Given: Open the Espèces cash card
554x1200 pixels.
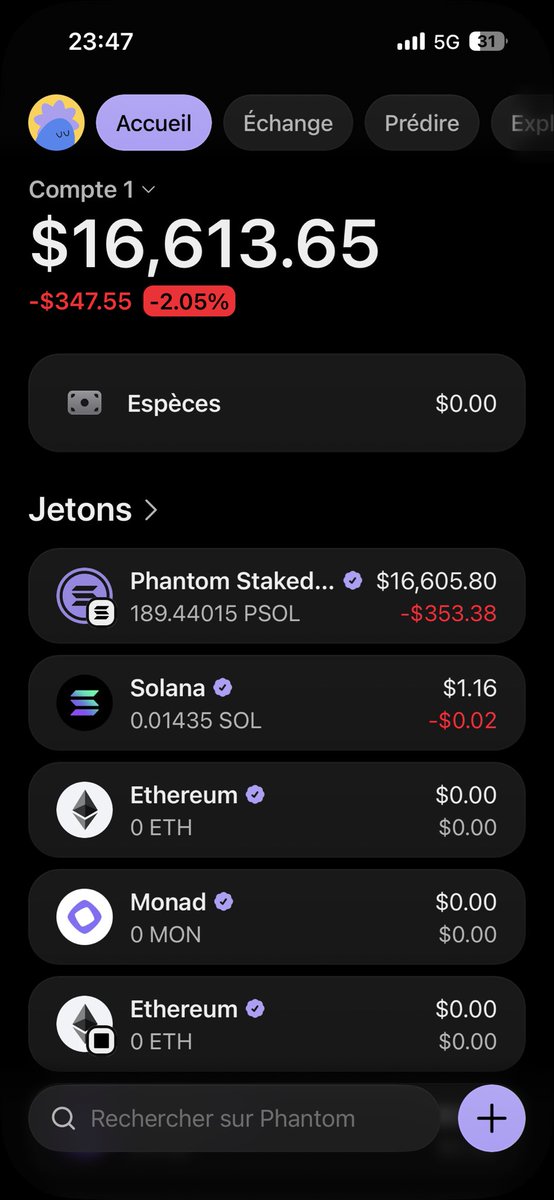Looking at the screenshot, I should (x=277, y=403).
